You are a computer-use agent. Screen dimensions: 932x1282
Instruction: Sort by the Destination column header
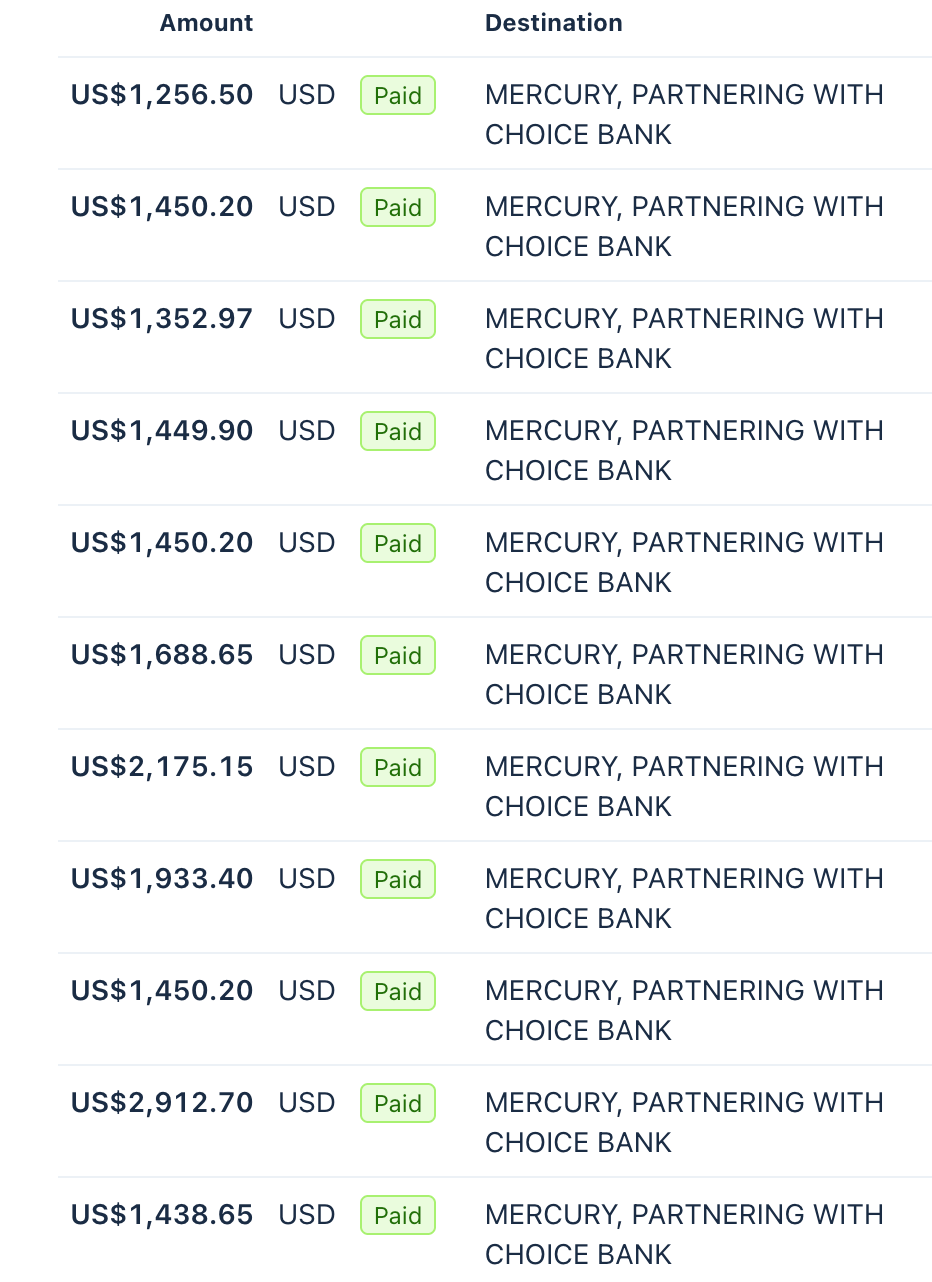(x=553, y=22)
